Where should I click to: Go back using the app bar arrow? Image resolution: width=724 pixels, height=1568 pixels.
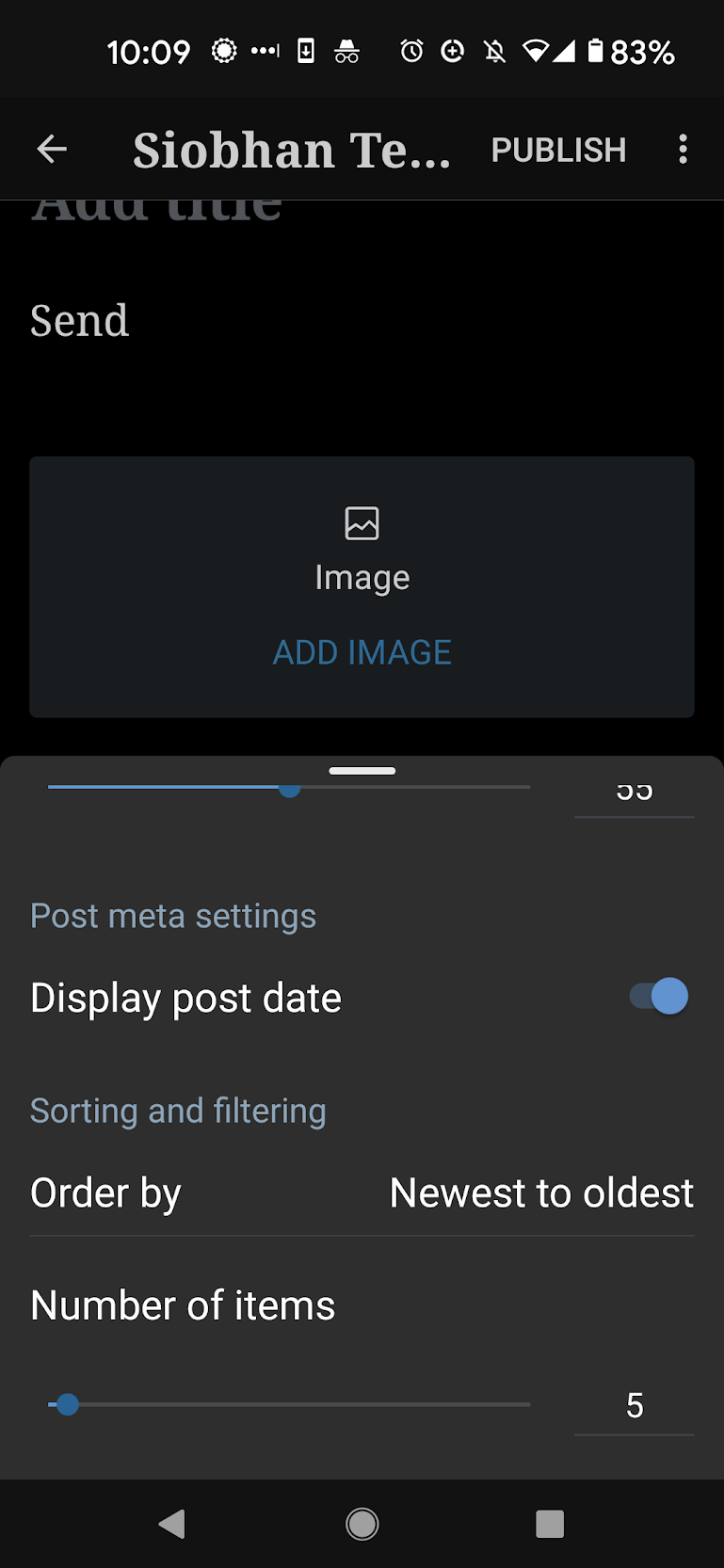(52, 149)
